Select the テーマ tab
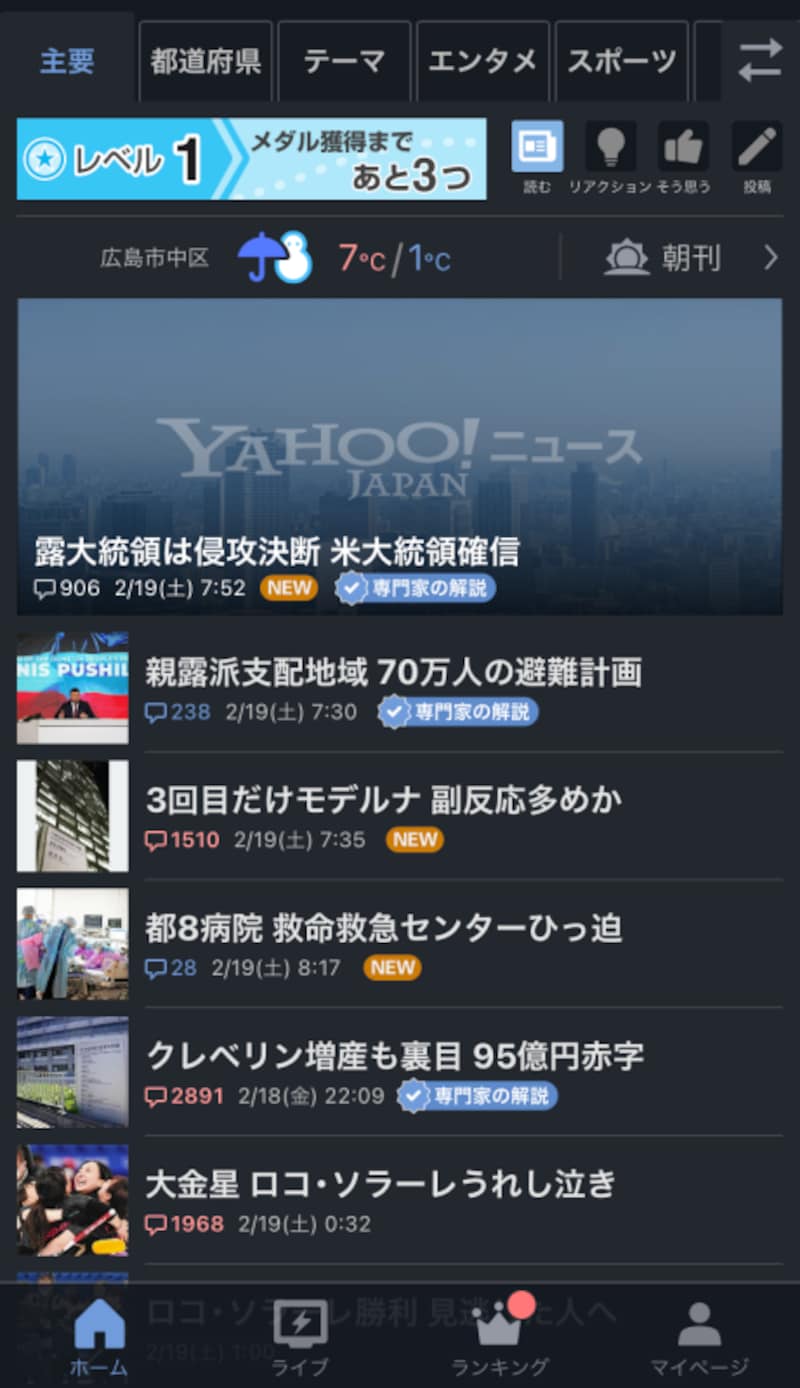 coord(344,61)
